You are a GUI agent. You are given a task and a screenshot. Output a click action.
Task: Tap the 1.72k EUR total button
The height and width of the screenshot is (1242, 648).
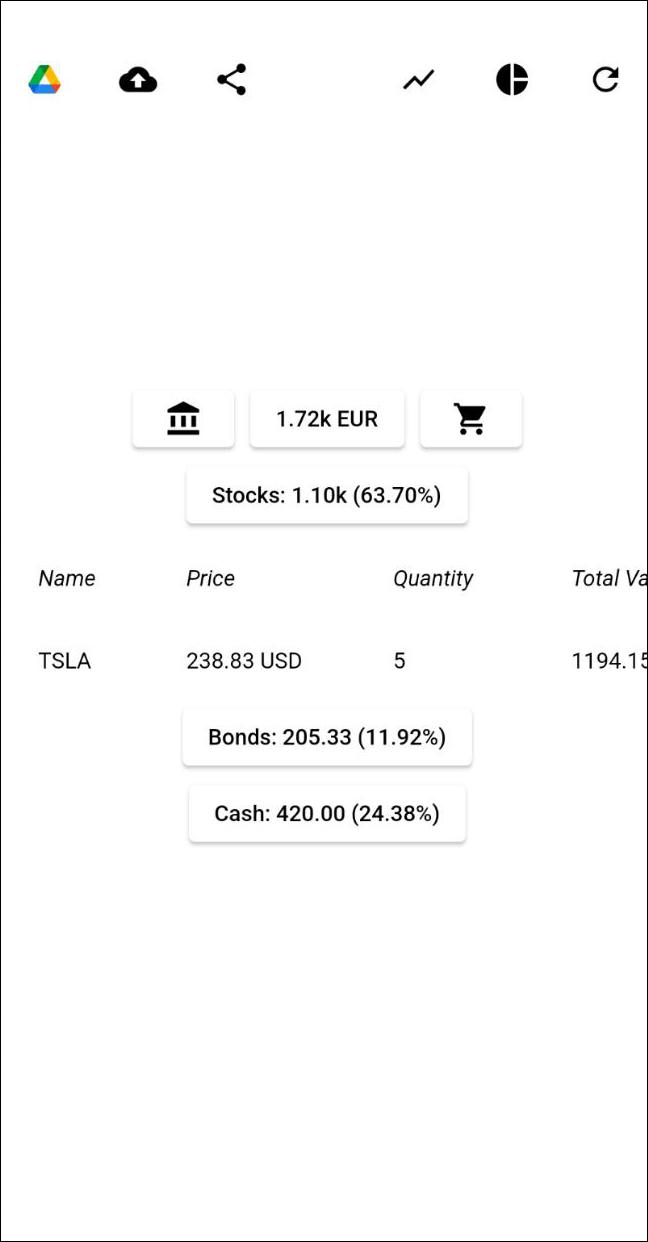tap(327, 419)
